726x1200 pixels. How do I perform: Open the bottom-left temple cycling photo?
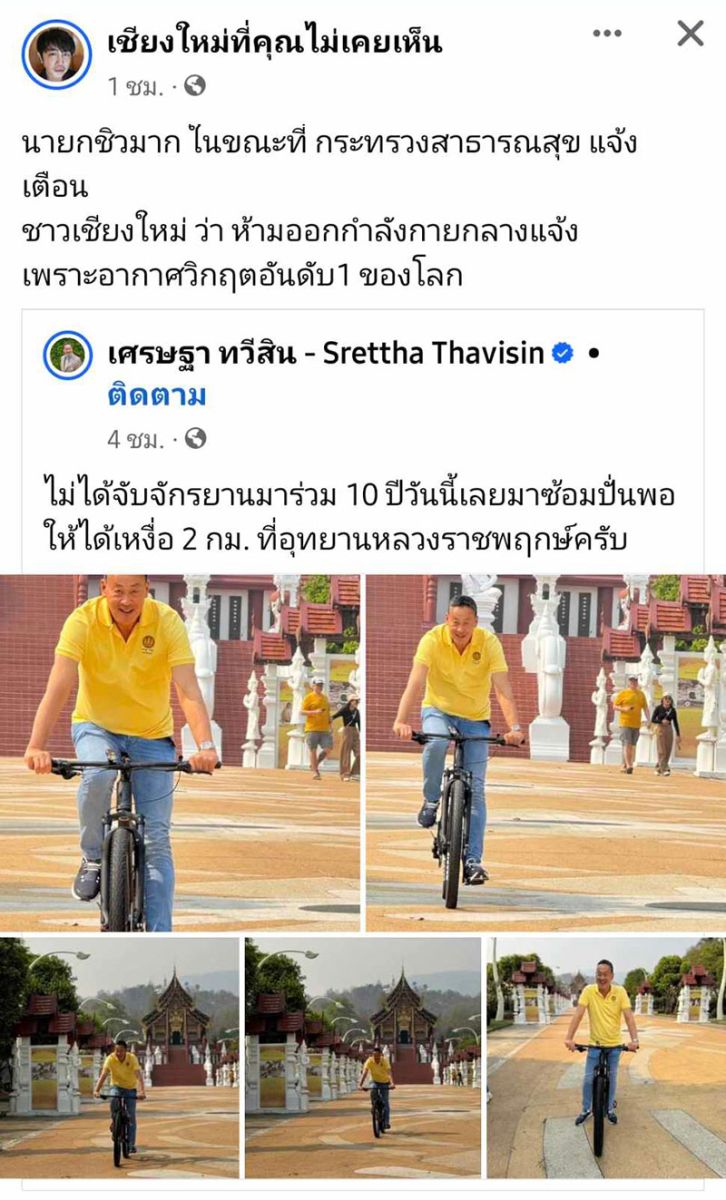coord(120,1057)
